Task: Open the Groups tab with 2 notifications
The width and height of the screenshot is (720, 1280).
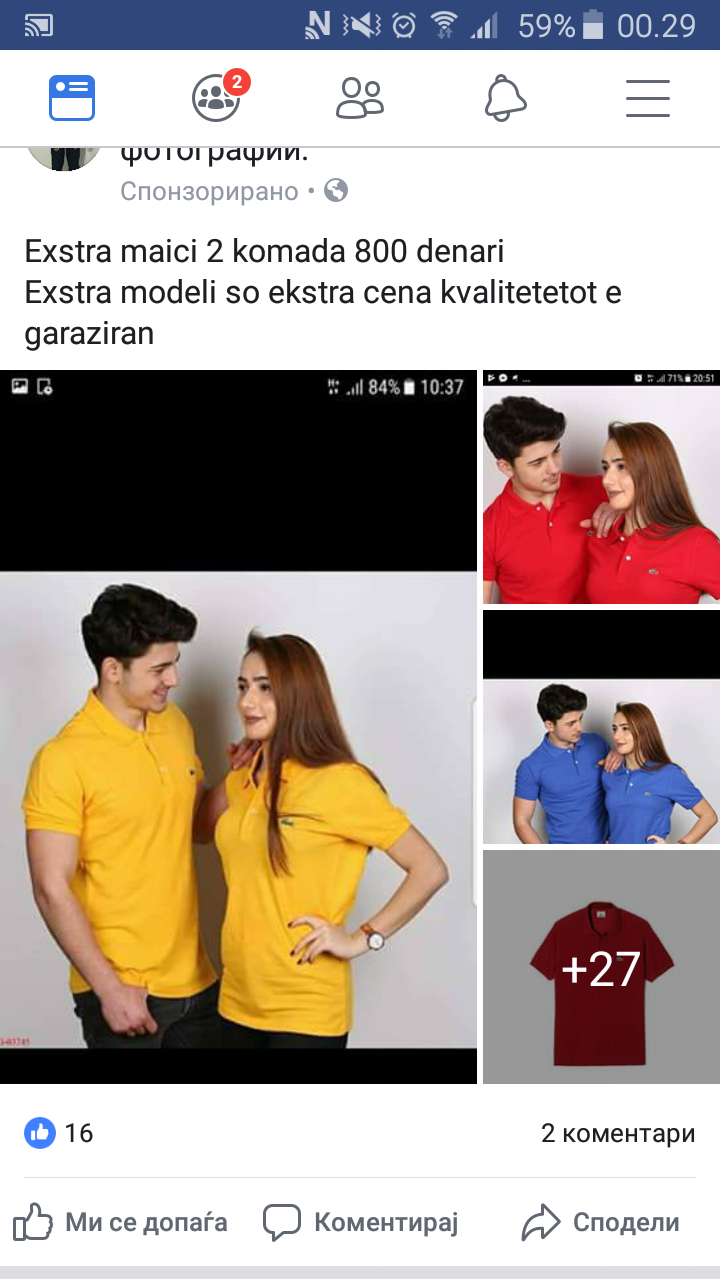Action: pyautogui.click(x=217, y=98)
